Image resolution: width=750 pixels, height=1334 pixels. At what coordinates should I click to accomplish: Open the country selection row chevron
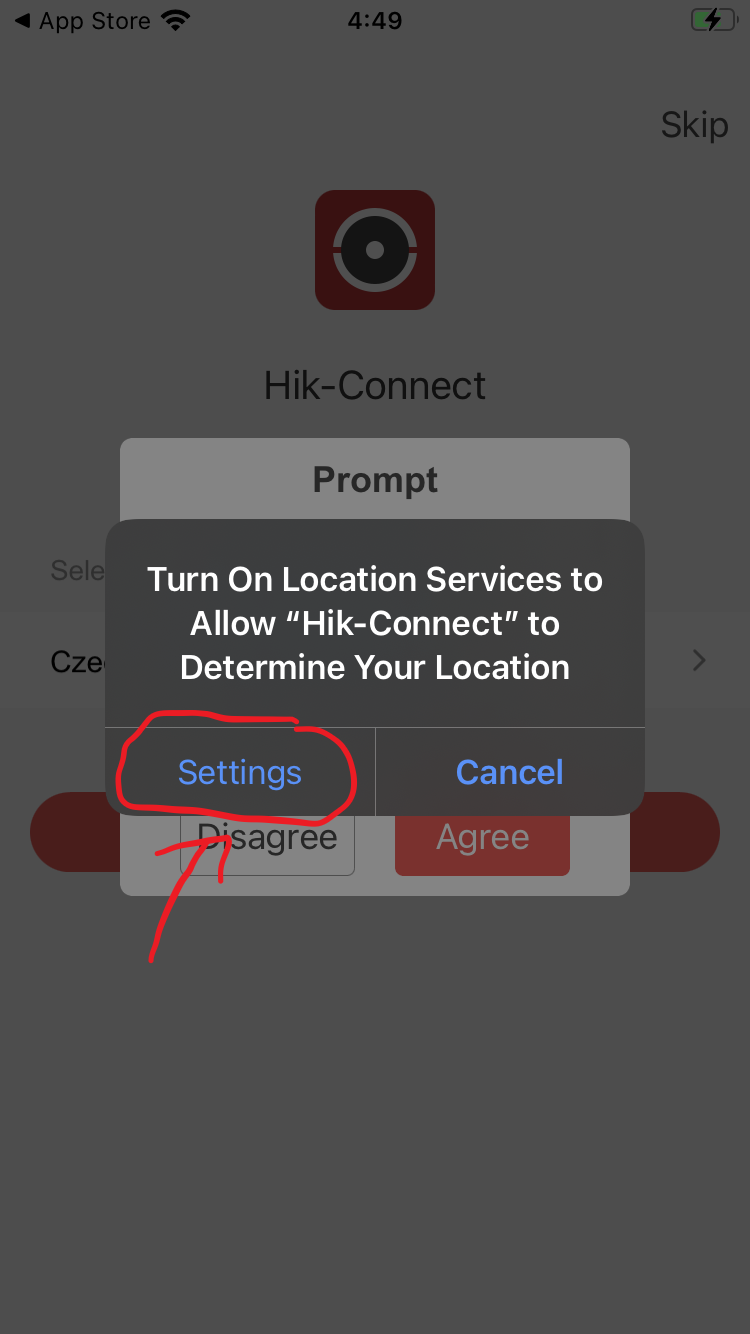click(699, 661)
